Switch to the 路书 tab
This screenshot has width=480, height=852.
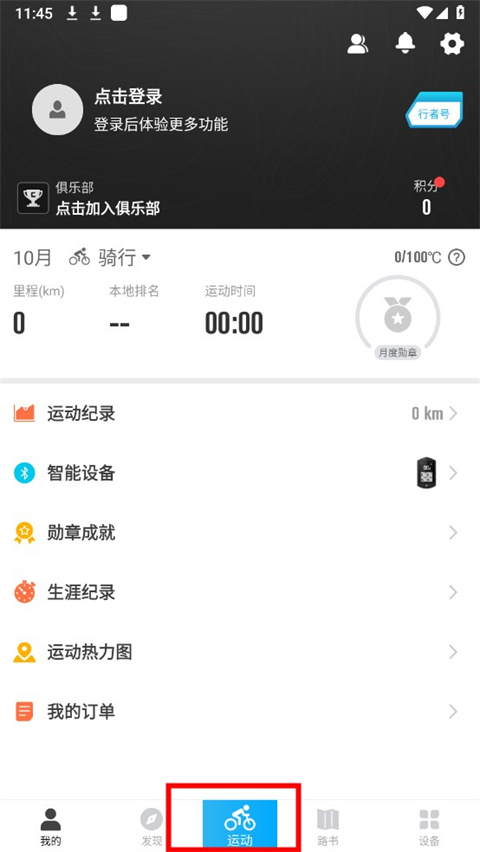328,826
